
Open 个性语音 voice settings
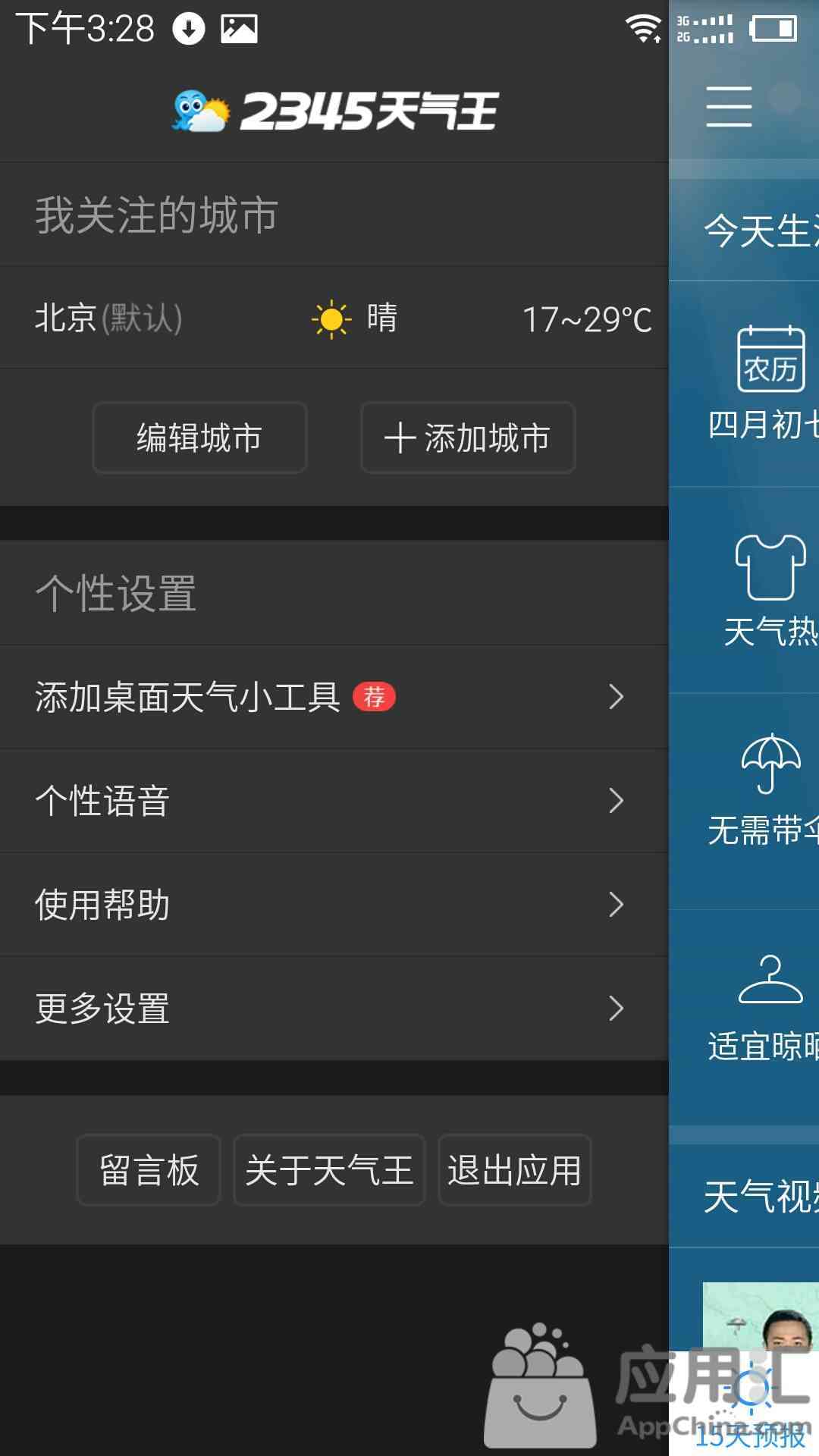334,801
